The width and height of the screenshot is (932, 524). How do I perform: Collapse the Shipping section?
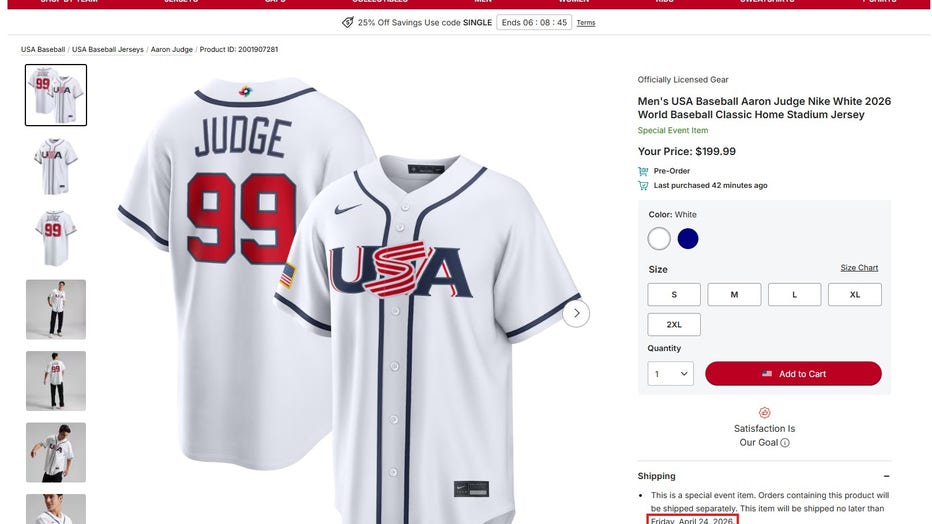[886, 476]
